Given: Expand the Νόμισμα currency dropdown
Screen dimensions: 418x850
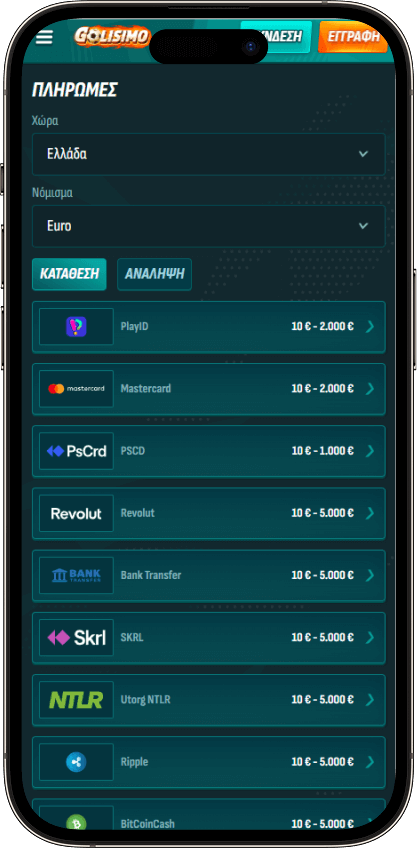Looking at the screenshot, I should pos(209,226).
